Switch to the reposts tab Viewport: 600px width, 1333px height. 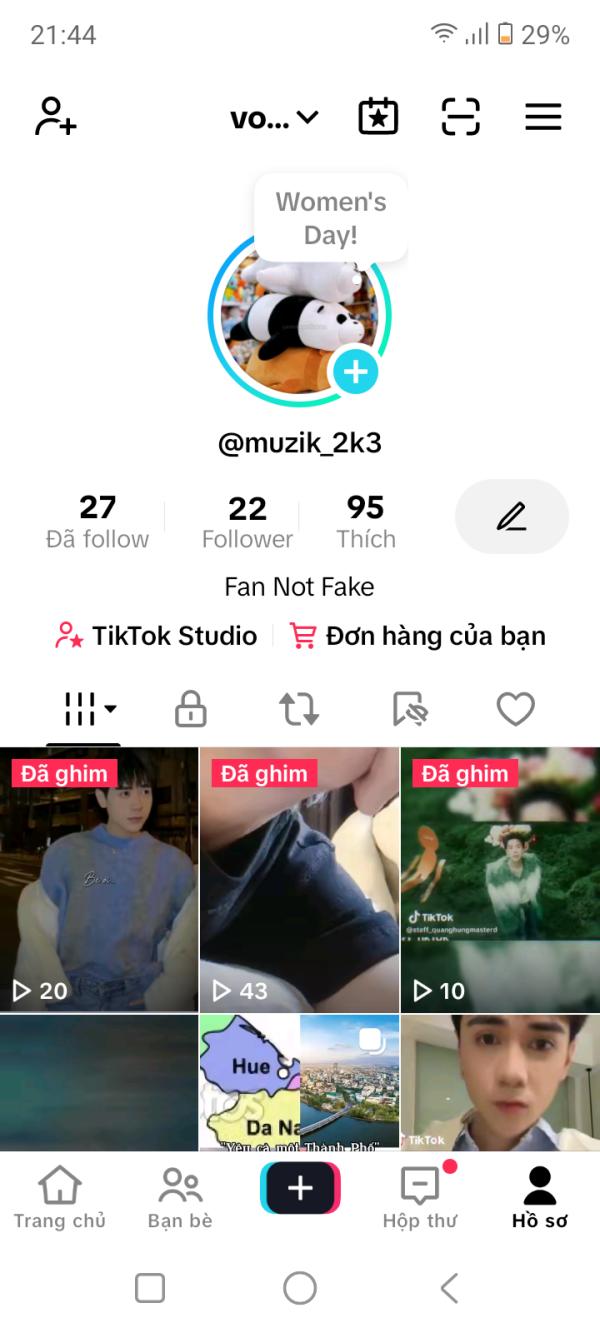click(299, 710)
